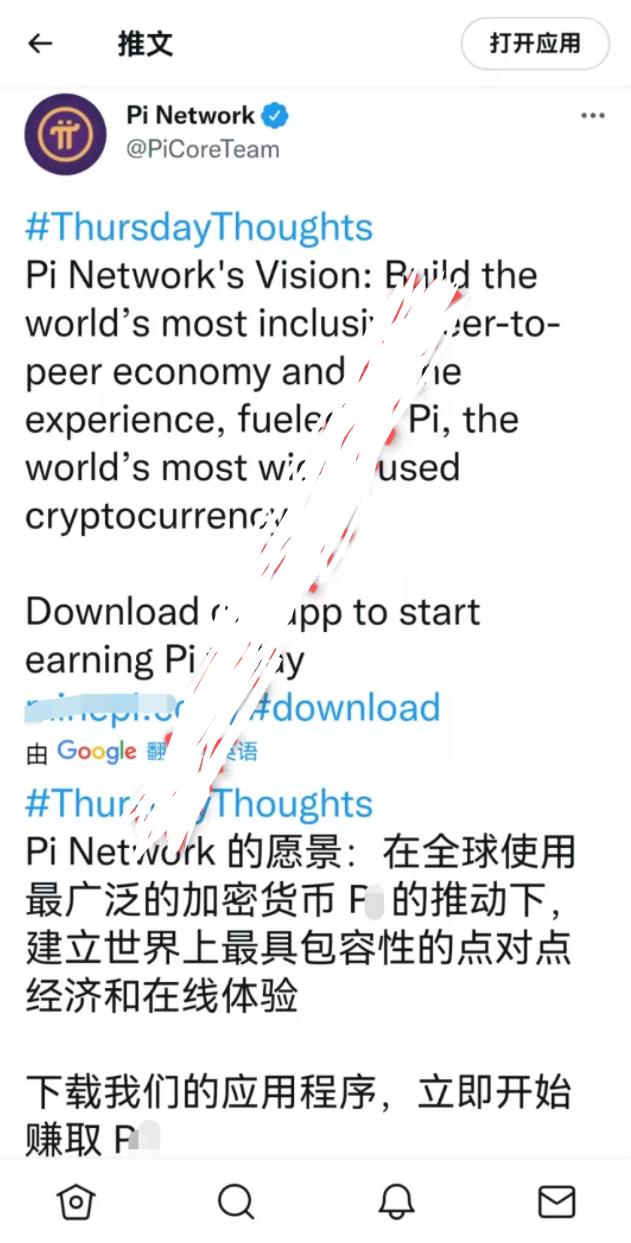Go back using the arrow
The height and width of the screenshot is (1243, 631).
[40, 44]
